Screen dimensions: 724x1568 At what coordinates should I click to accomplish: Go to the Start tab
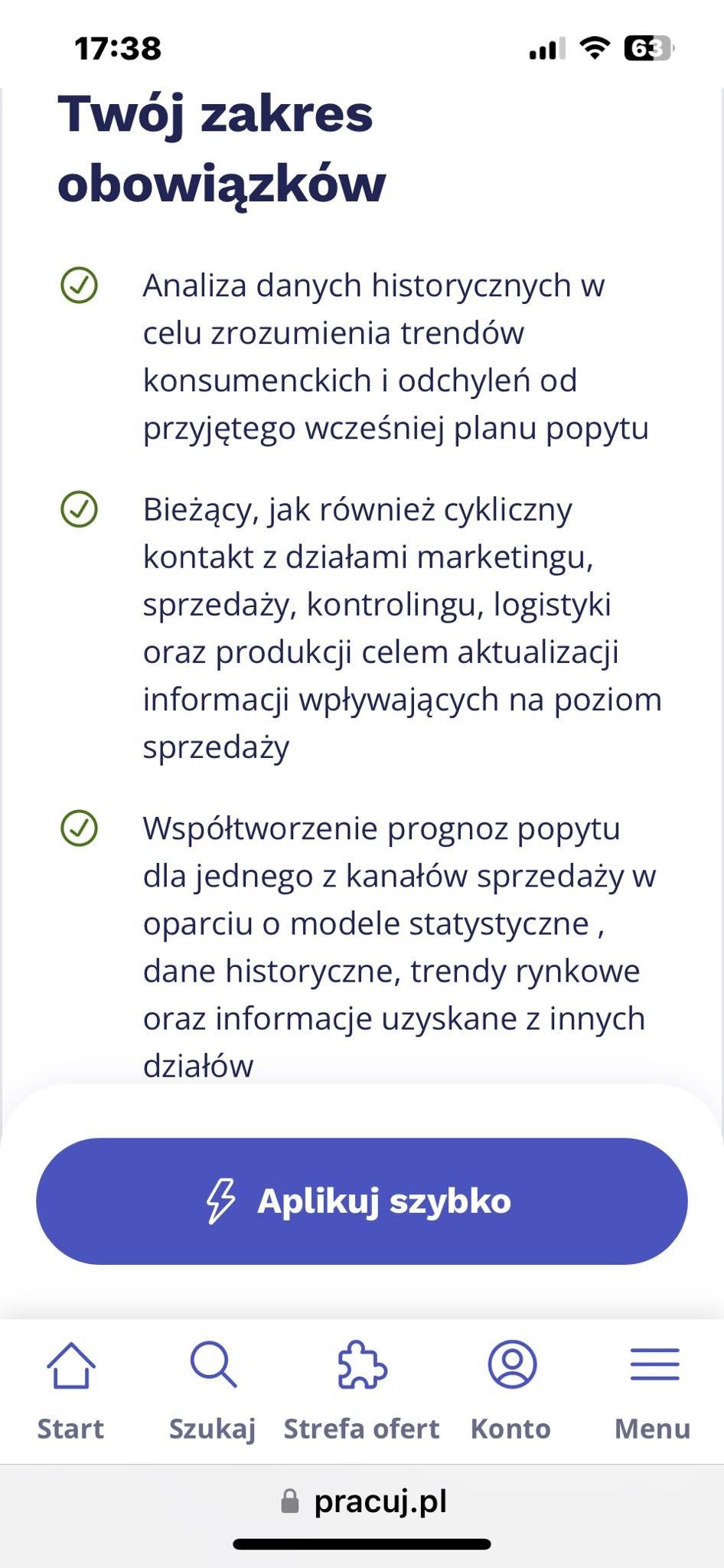coord(70,1390)
